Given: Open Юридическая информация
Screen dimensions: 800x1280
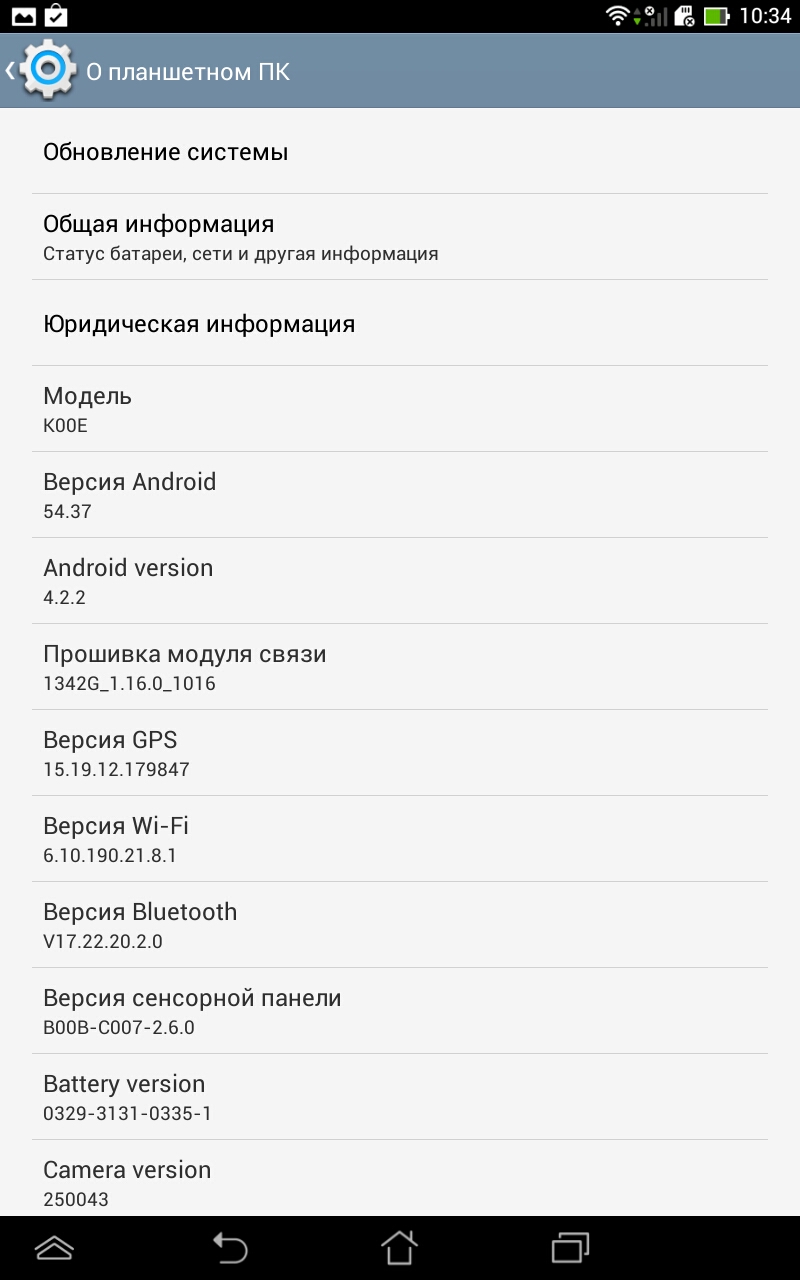Looking at the screenshot, I should (400, 324).
